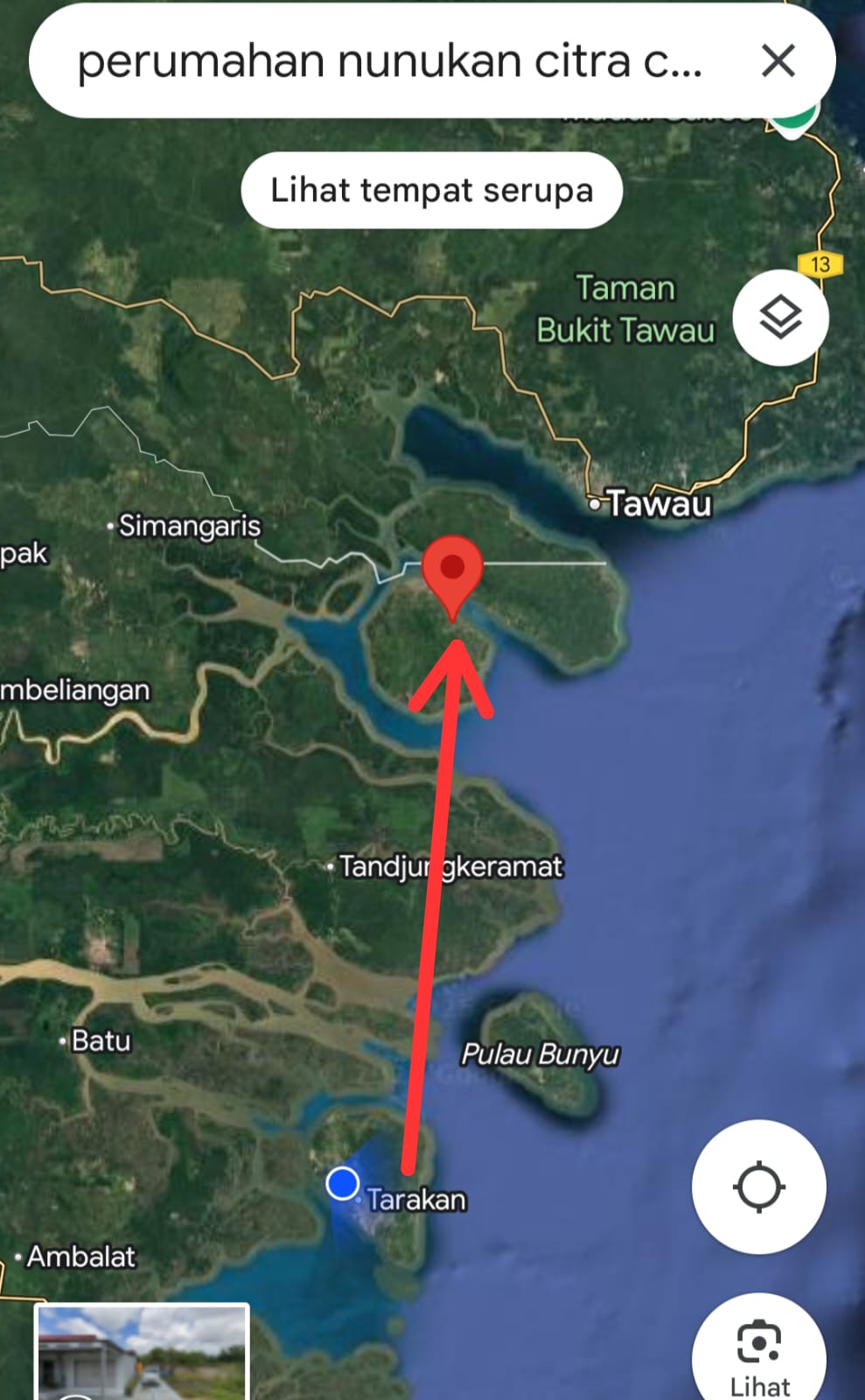Open the map layers selector
865x1400 pixels.
point(780,317)
